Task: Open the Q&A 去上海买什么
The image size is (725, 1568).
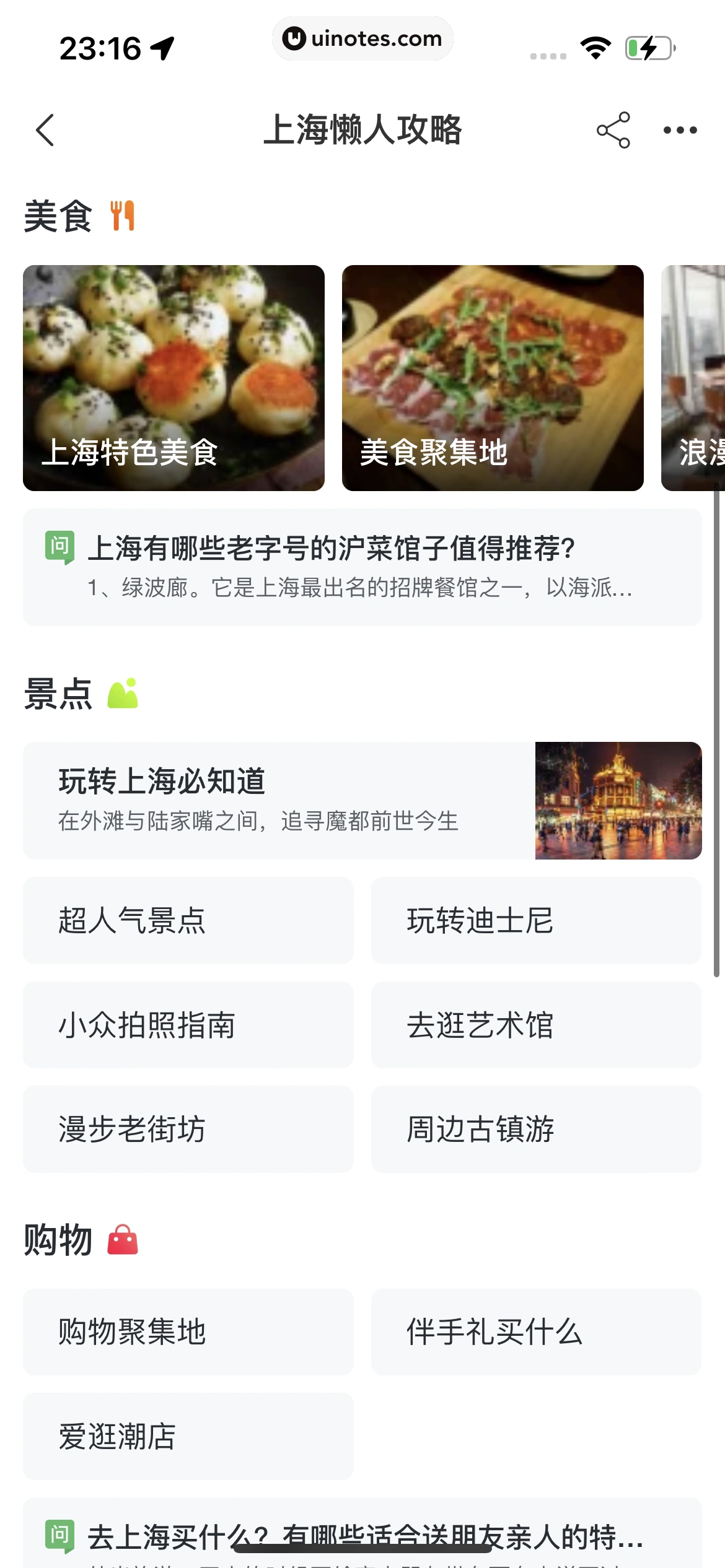Action: coord(362,1536)
